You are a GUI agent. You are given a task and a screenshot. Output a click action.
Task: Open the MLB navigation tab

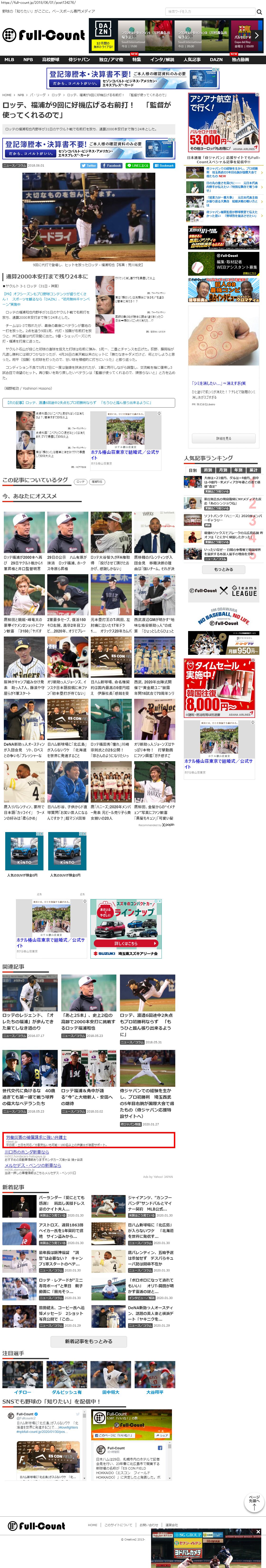9,60
